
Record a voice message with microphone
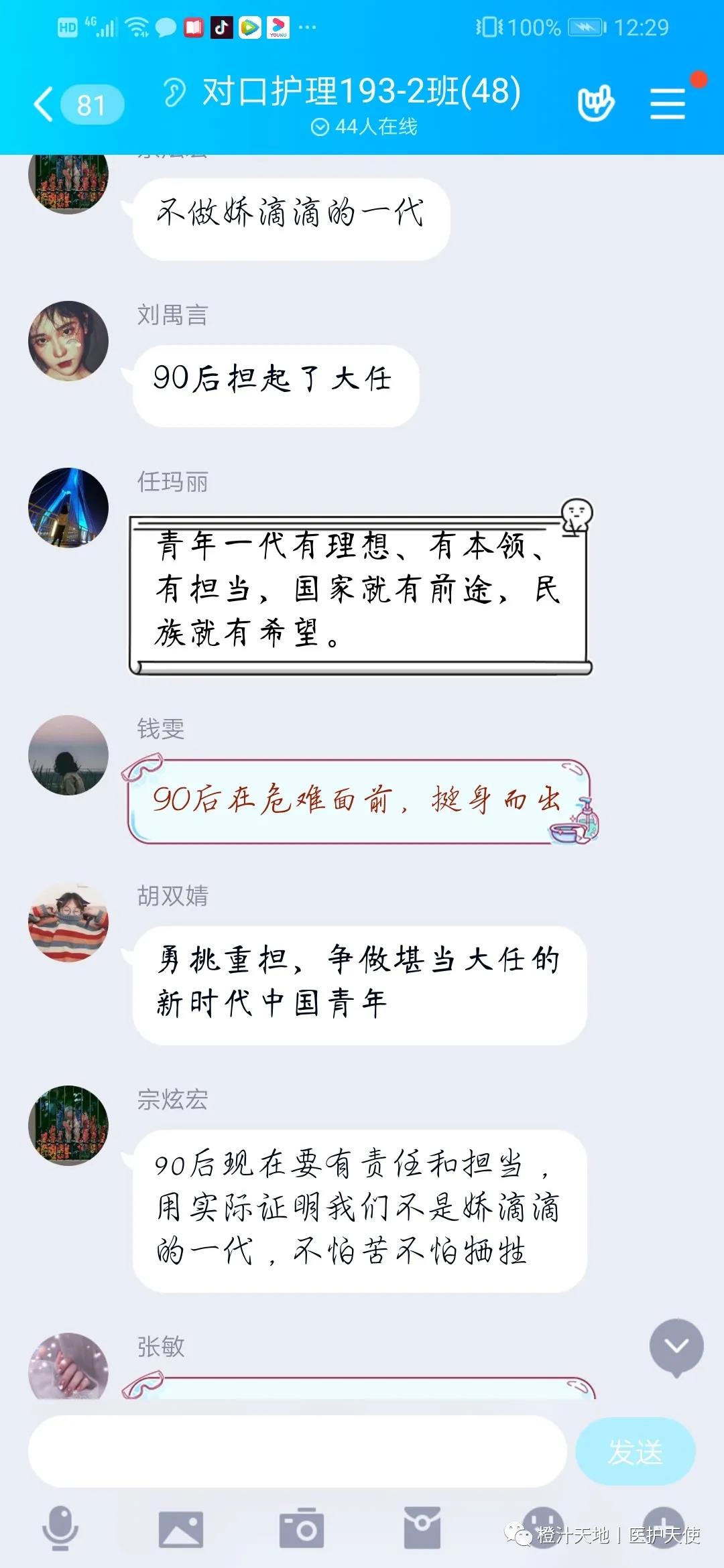60,1527
